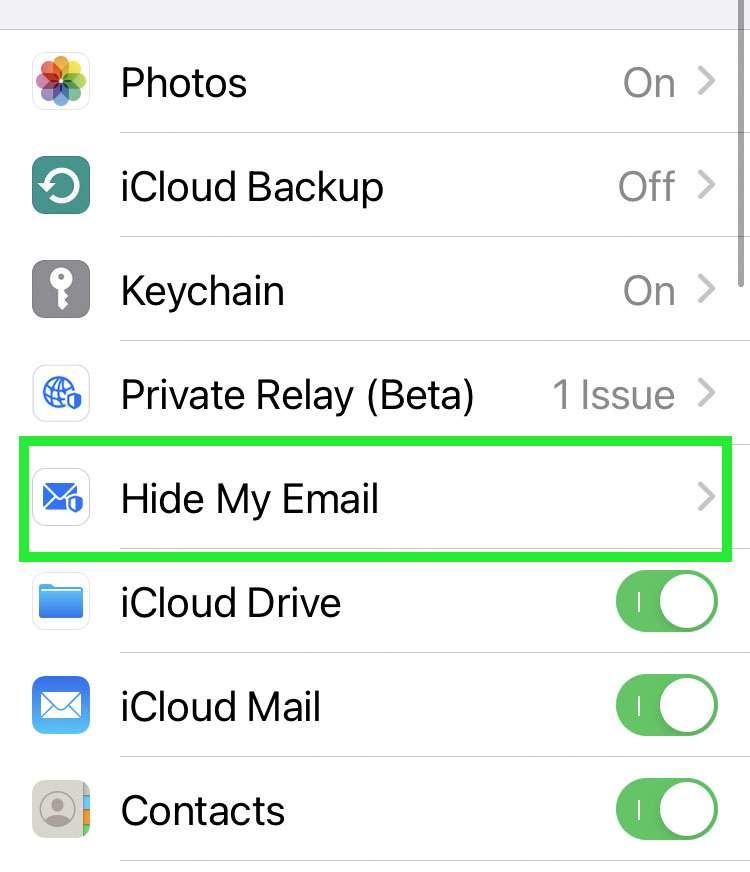Tap the Off label beside iCloud Backup

point(646,186)
